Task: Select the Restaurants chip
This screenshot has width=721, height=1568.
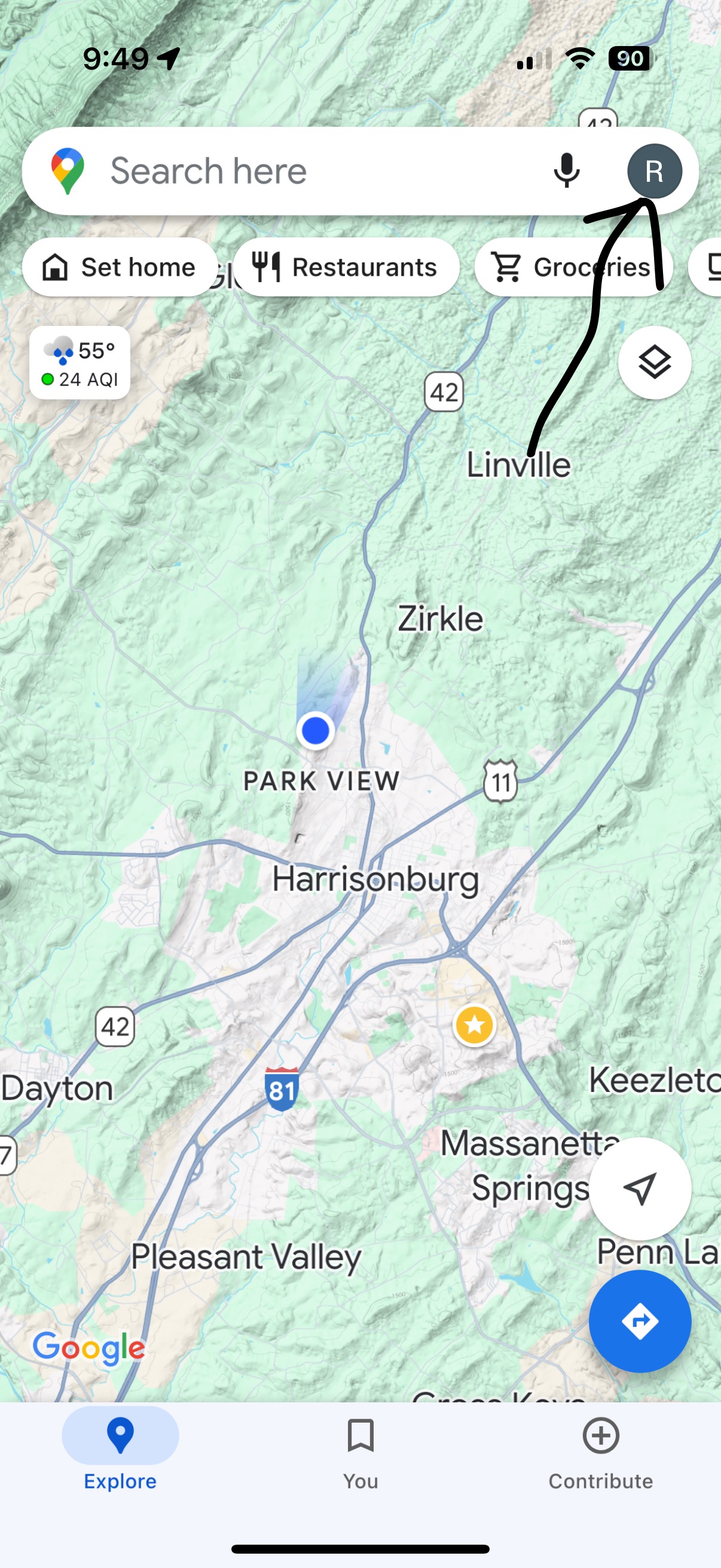Action: (x=346, y=267)
